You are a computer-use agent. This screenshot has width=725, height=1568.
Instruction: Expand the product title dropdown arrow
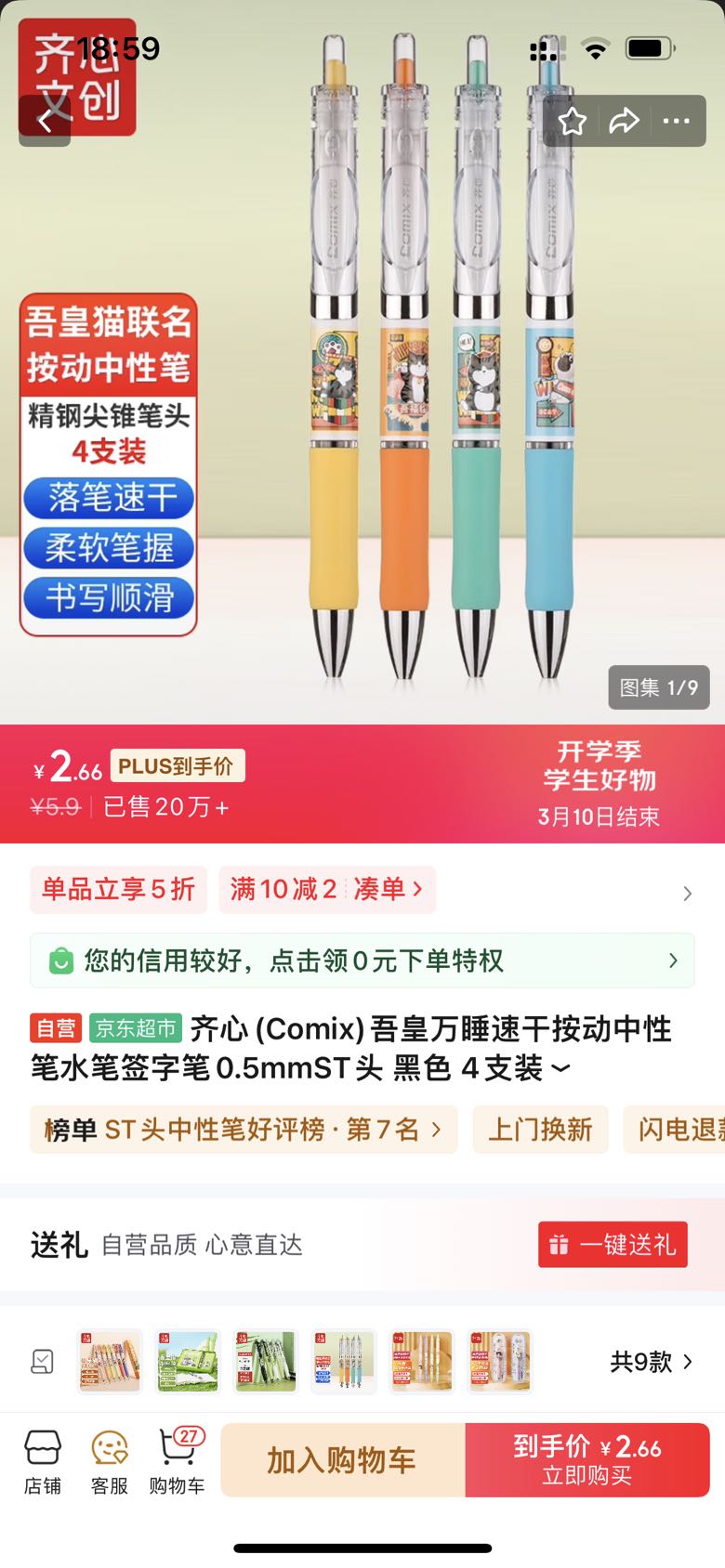pyautogui.click(x=560, y=1068)
